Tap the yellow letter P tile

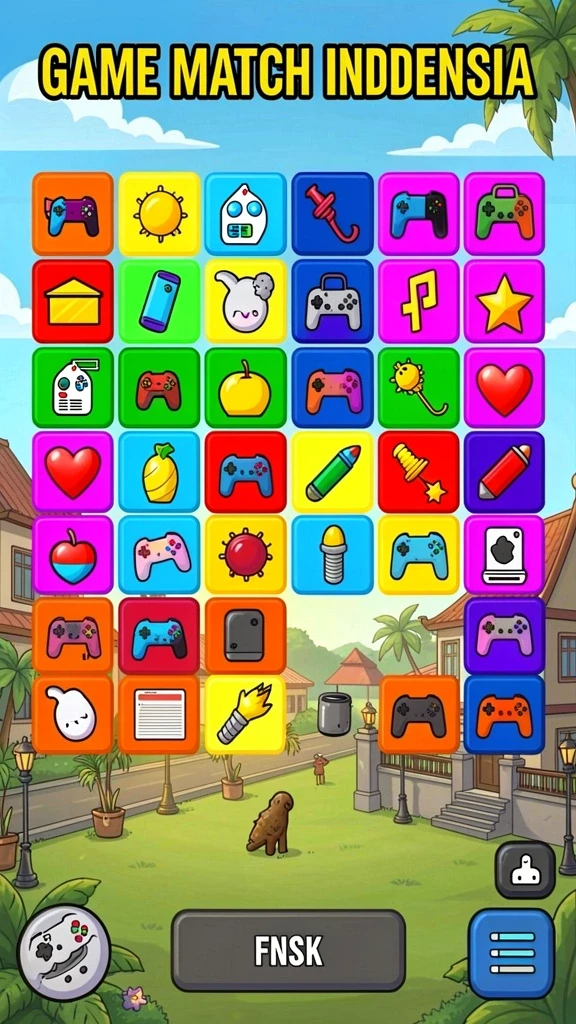tap(419, 302)
